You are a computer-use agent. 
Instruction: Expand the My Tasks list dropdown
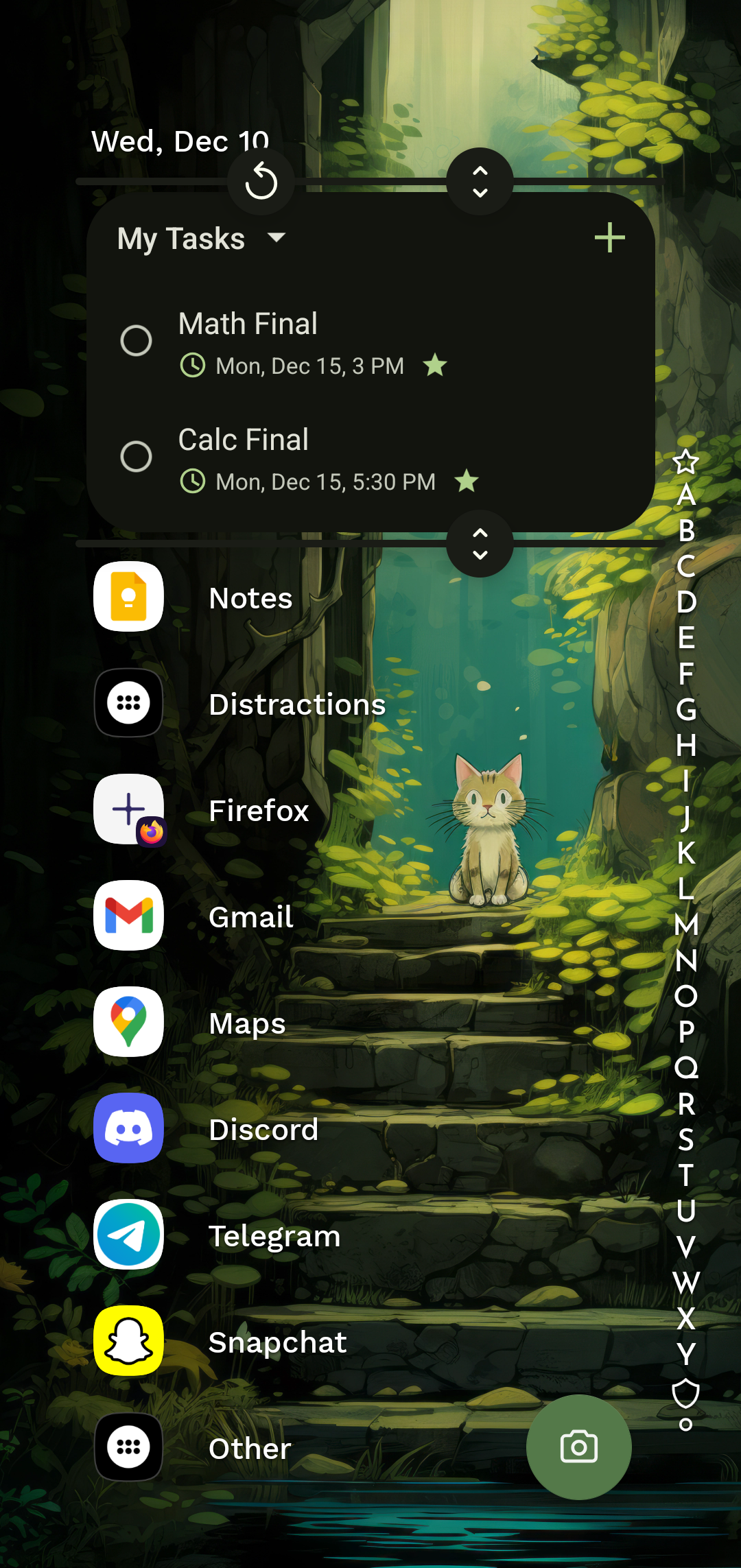point(277,238)
